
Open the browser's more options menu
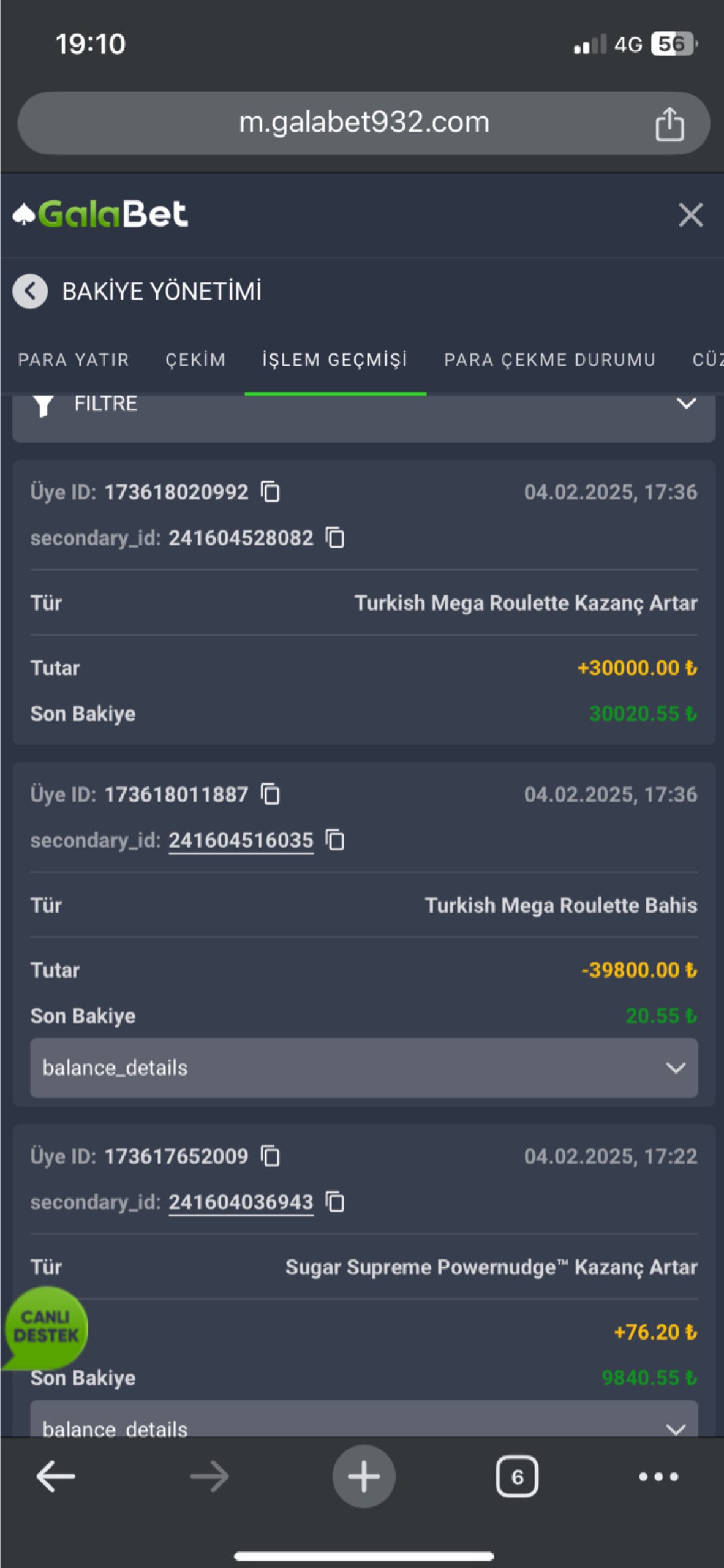click(x=658, y=1477)
